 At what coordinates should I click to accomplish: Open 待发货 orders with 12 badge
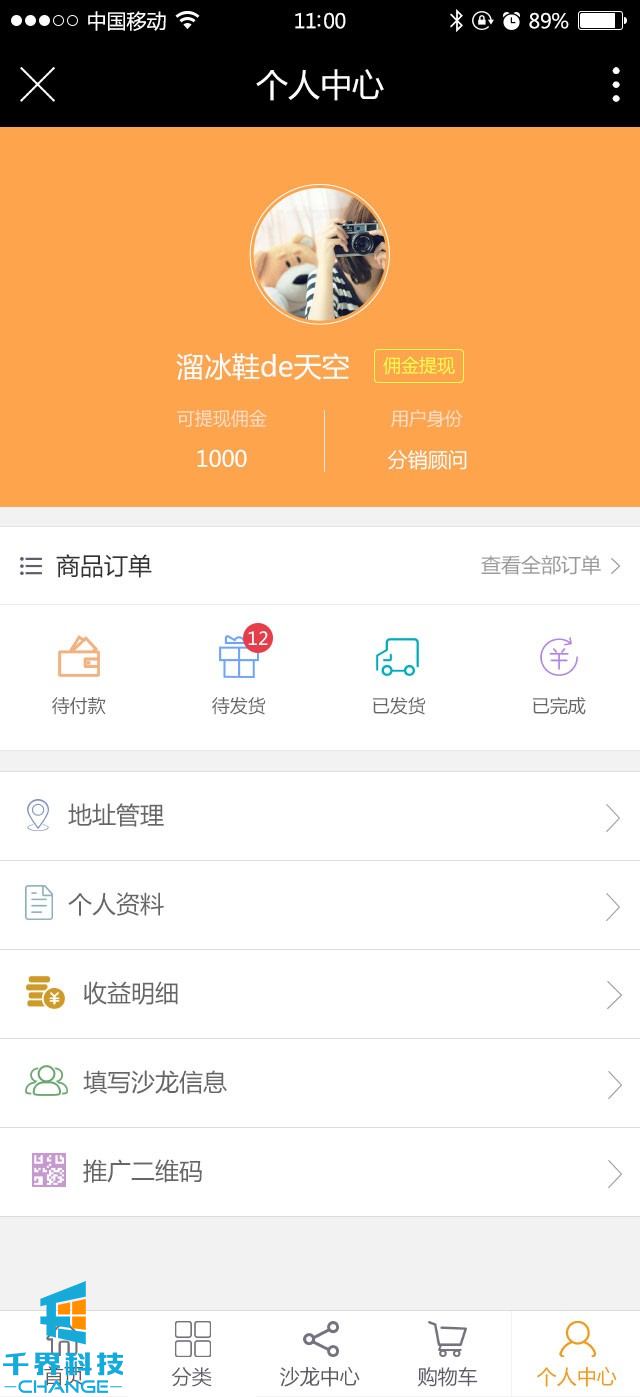click(x=239, y=675)
